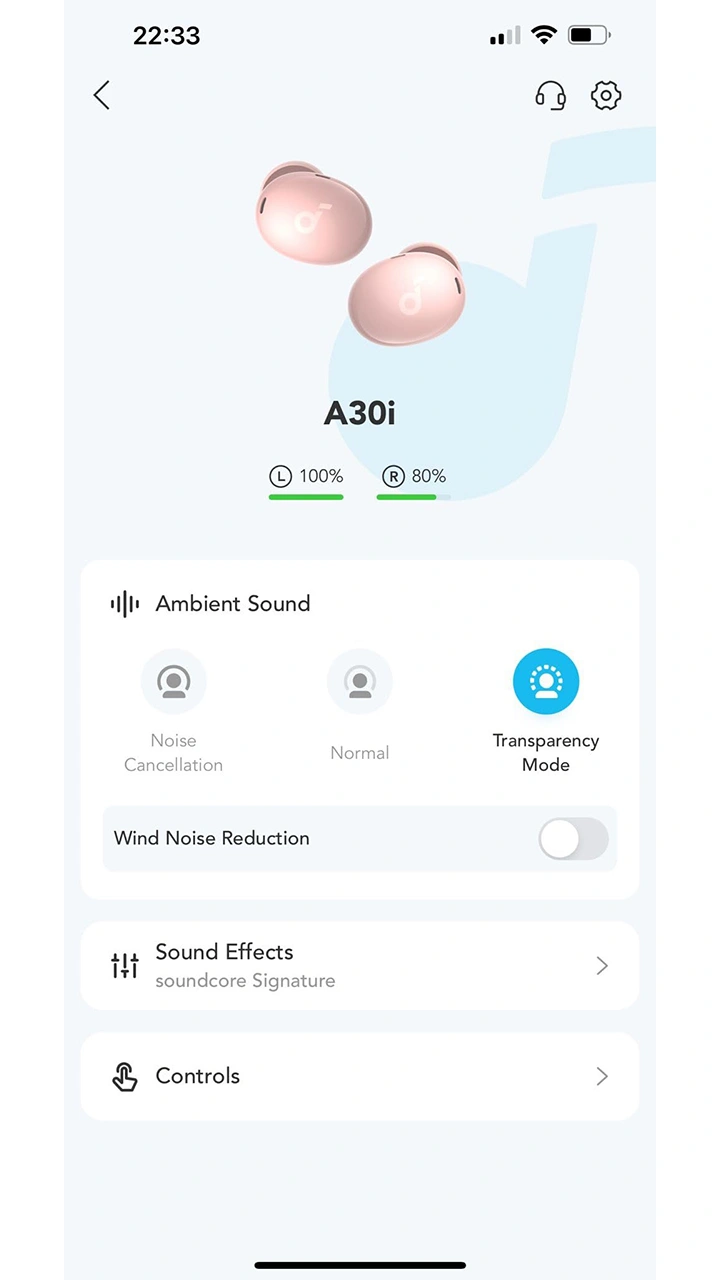
Task: Select Transparency Mode
Action: click(546, 682)
